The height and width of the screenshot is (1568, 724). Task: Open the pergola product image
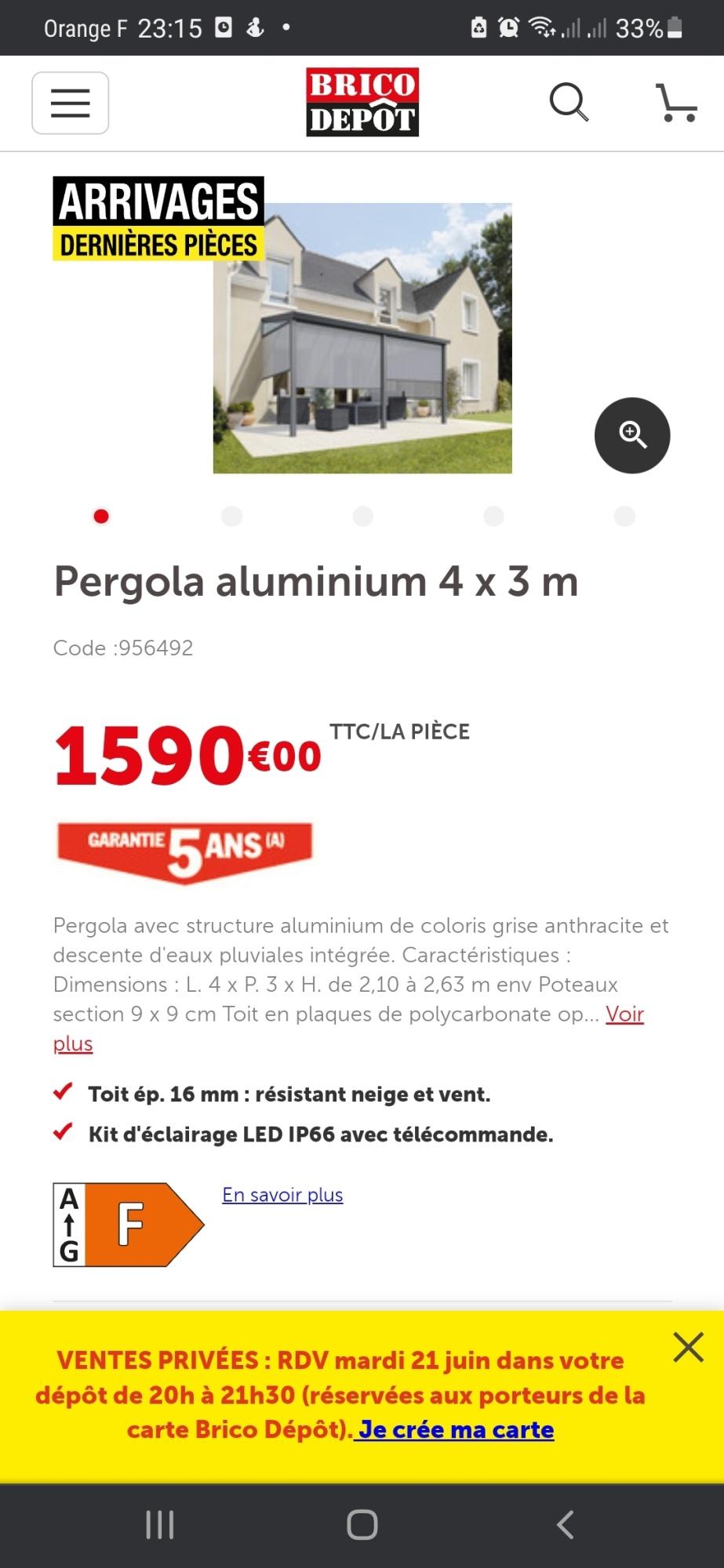pos(362,338)
